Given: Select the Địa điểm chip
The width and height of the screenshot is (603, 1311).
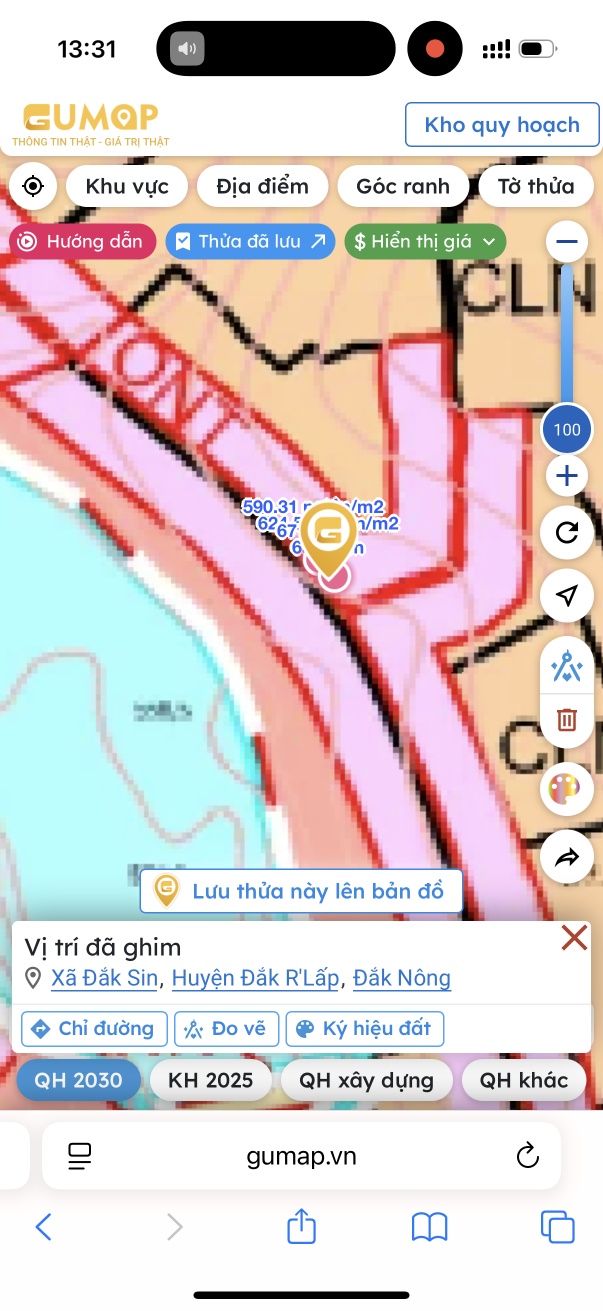Looking at the screenshot, I should pyautogui.click(x=262, y=186).
